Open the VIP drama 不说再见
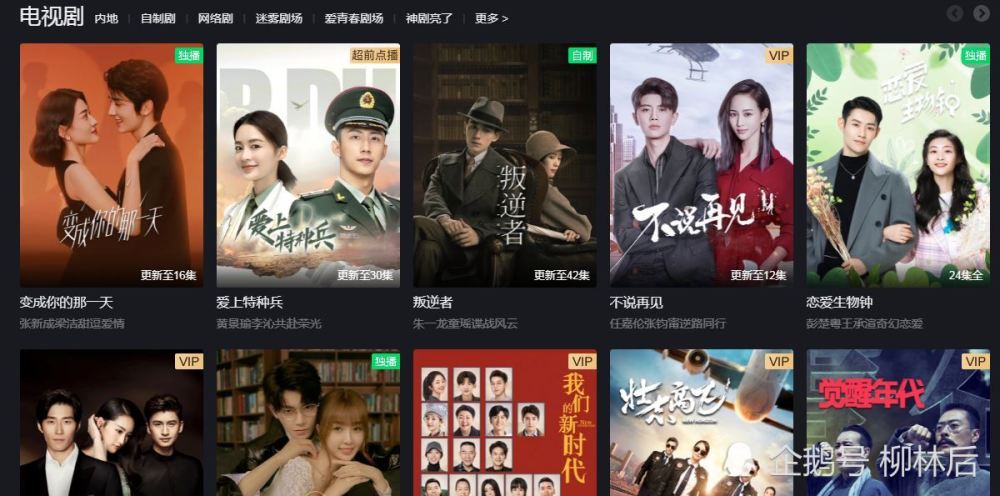The height and width of the screenshot is (496, 1000). click(701, 165)
